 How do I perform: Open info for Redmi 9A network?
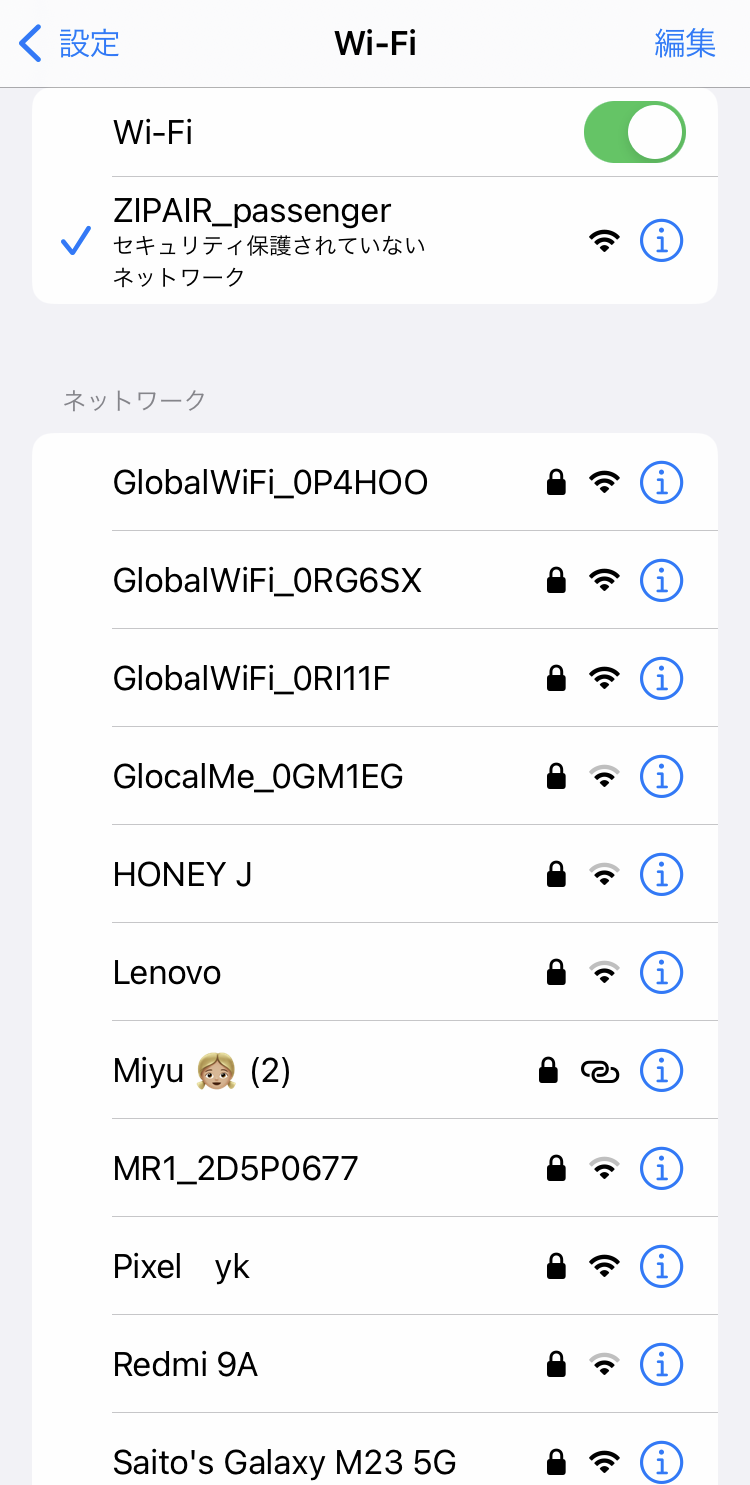tap(661, 1363)
